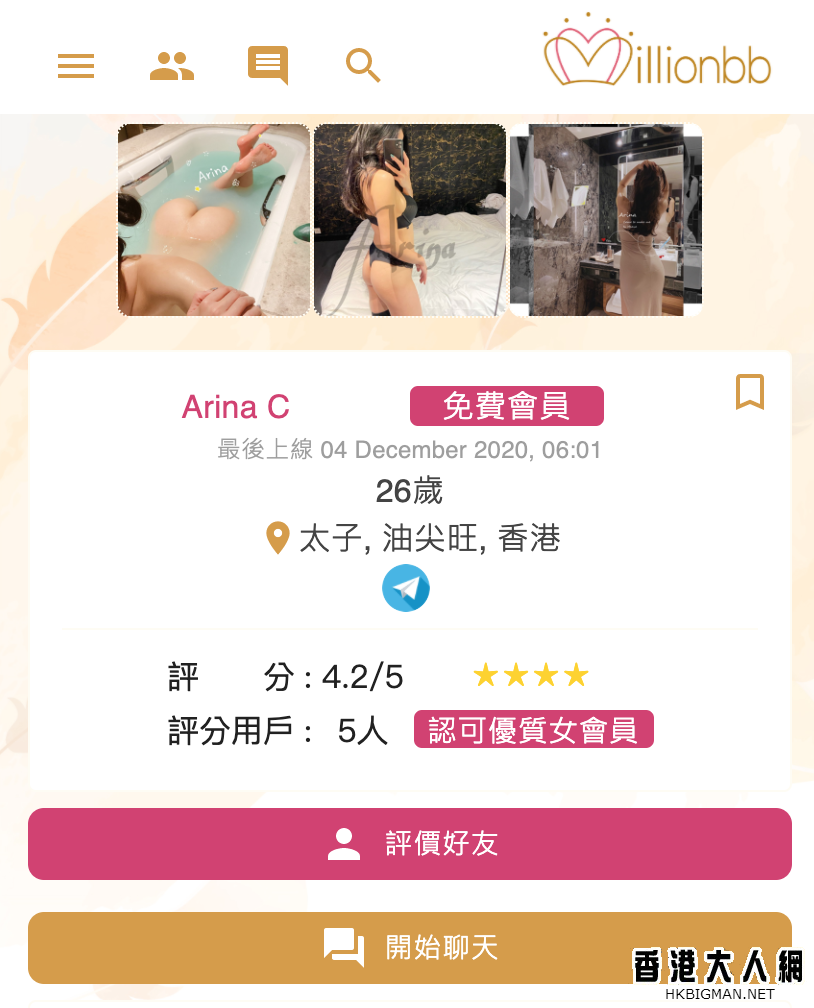
Task: Start chat with 開始聊天 button
Action: [410, 947]
